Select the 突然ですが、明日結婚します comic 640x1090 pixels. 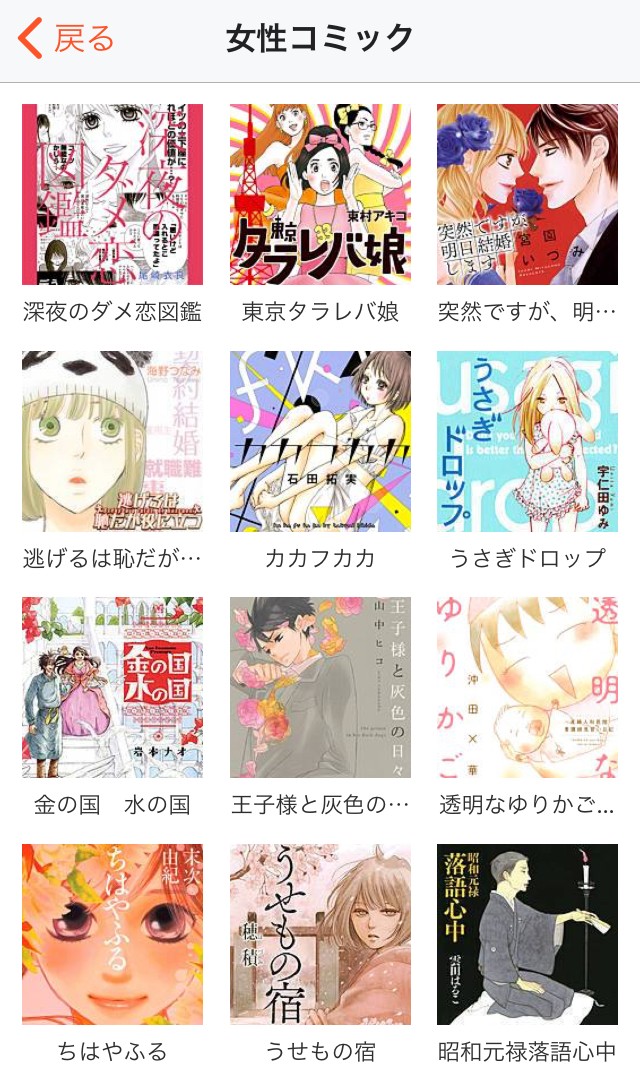pos(527,195)
